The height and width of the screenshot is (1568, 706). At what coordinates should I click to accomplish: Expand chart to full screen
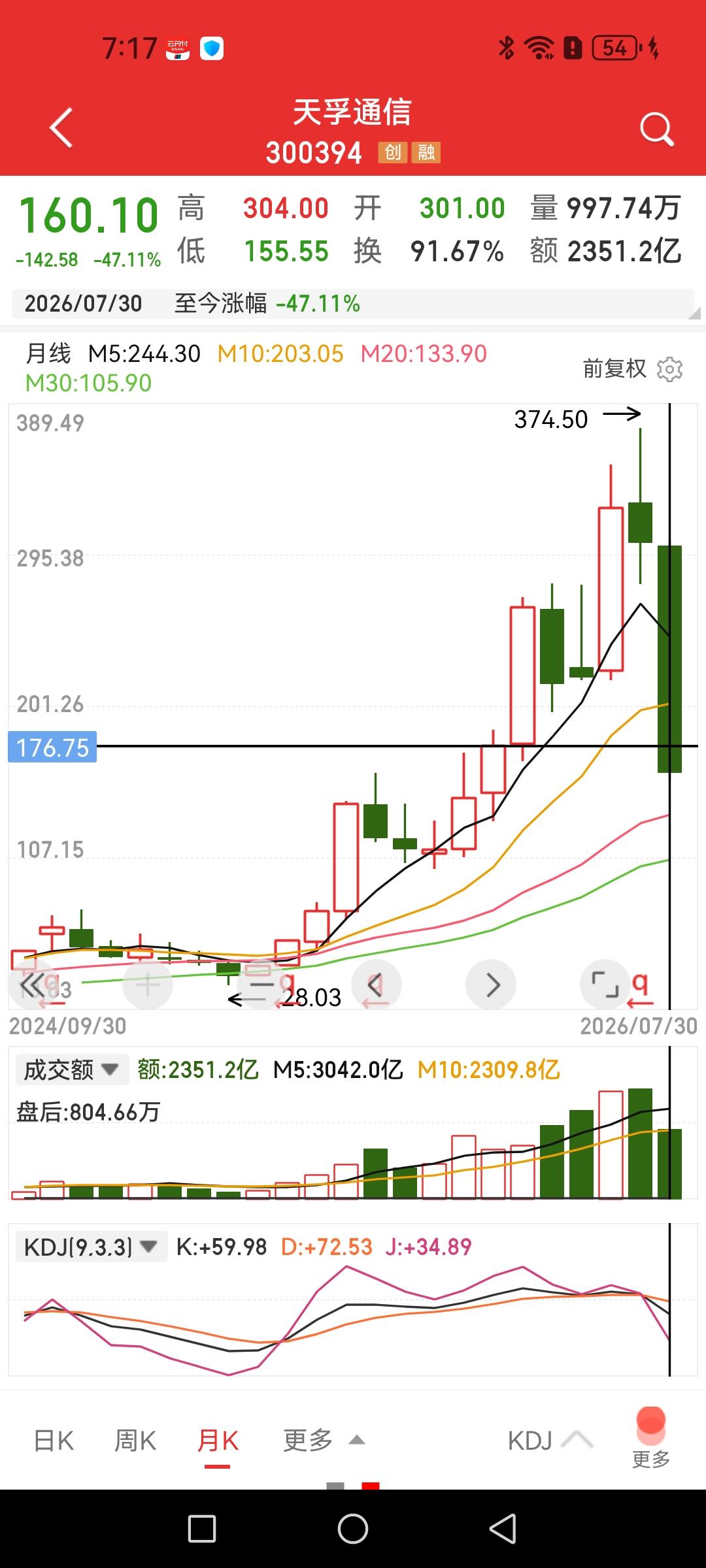(x=605, y=984)
